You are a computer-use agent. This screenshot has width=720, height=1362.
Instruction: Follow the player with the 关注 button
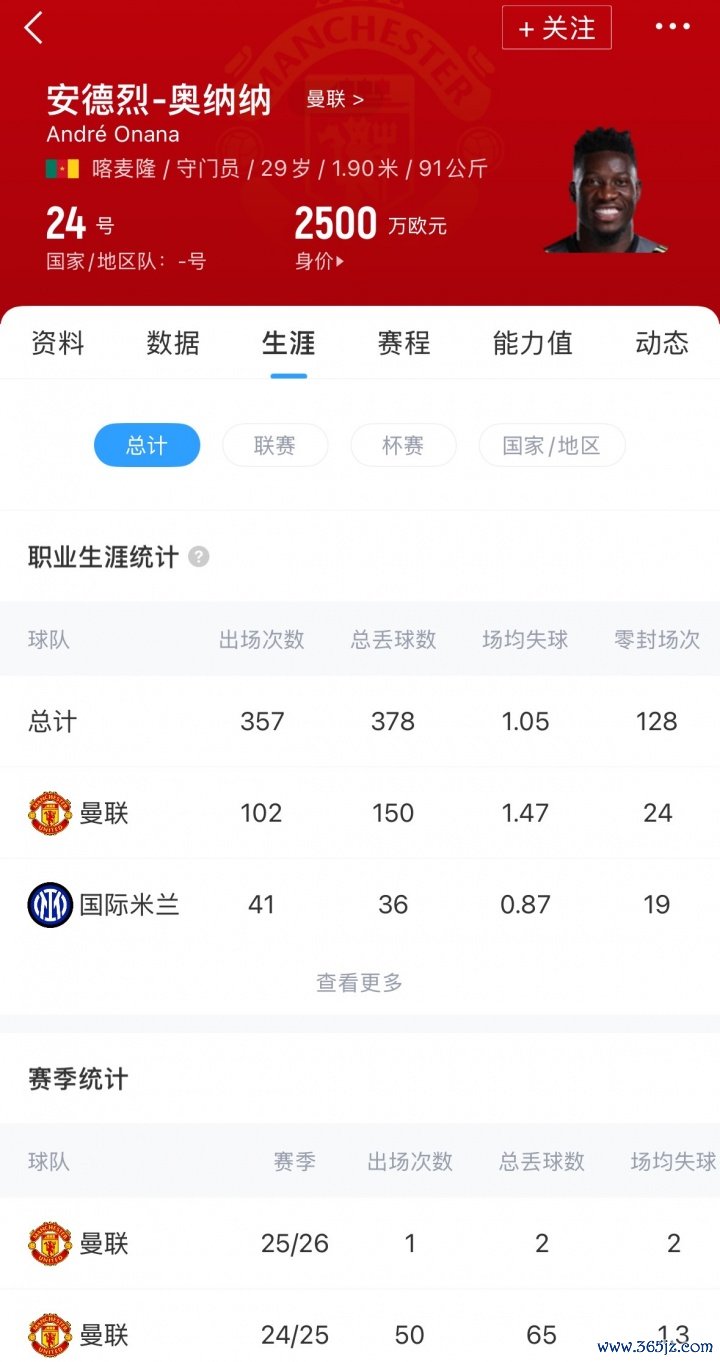pyautogui.click(x=557, y=28)
